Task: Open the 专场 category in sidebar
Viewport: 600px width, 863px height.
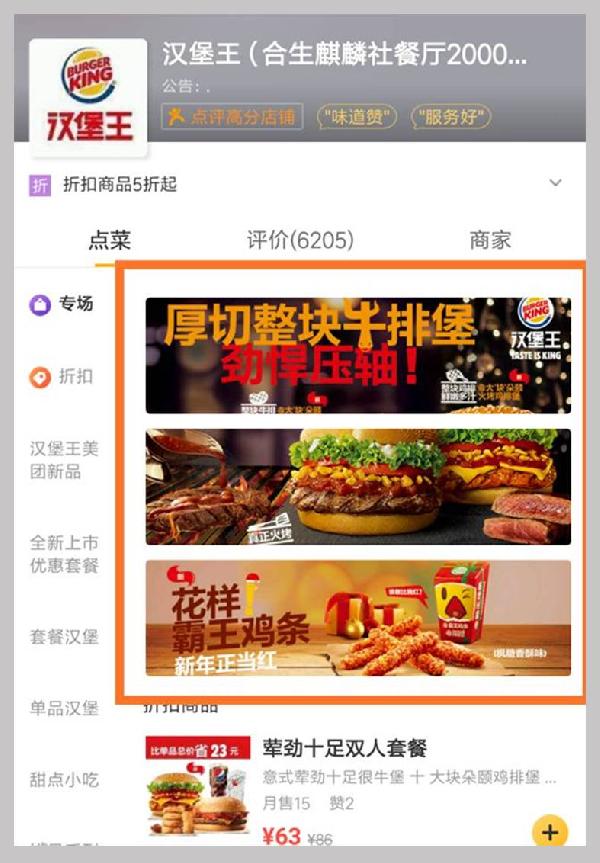Action: point(62,304)
